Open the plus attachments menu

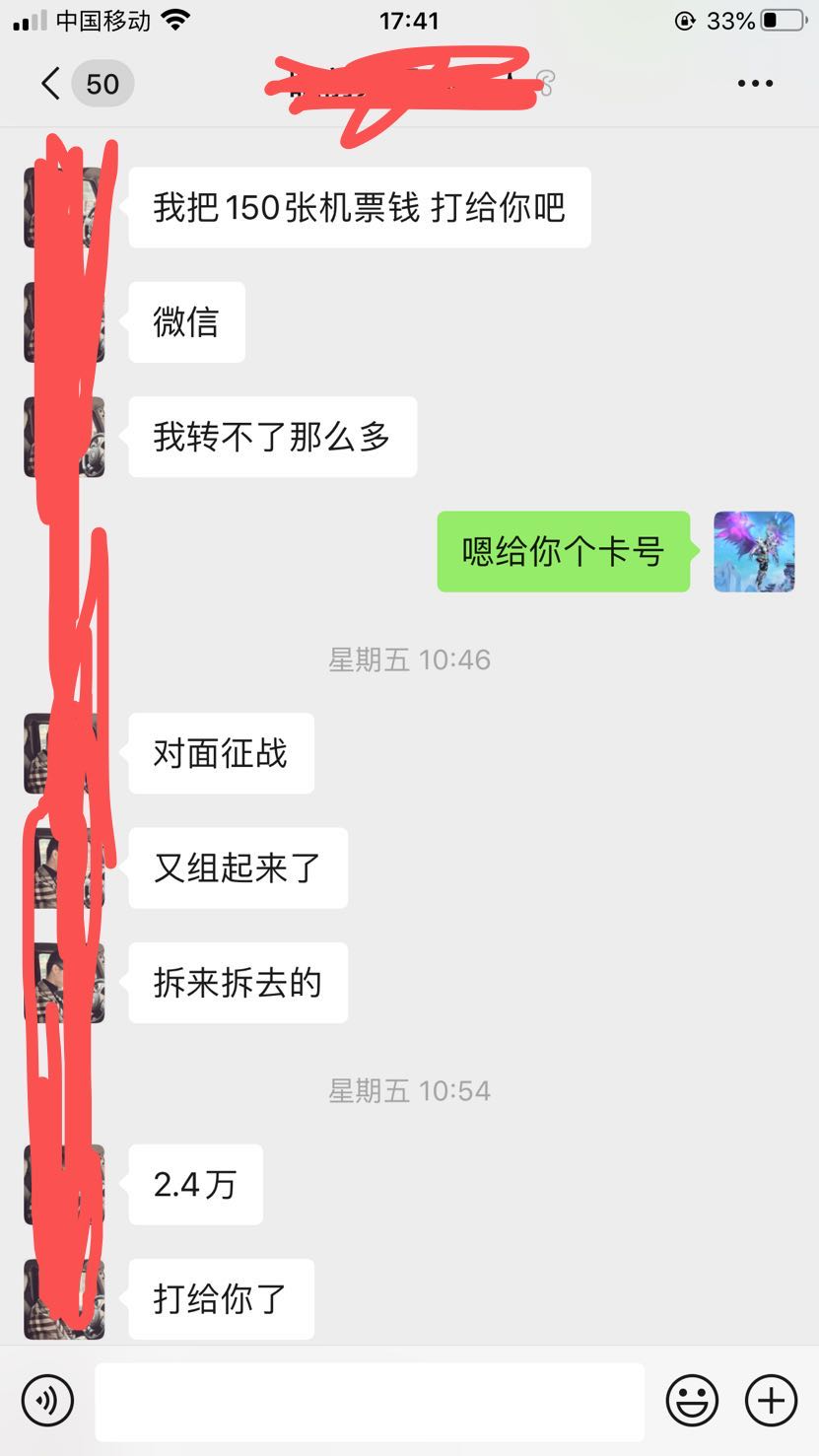(x=771, y=1400)
